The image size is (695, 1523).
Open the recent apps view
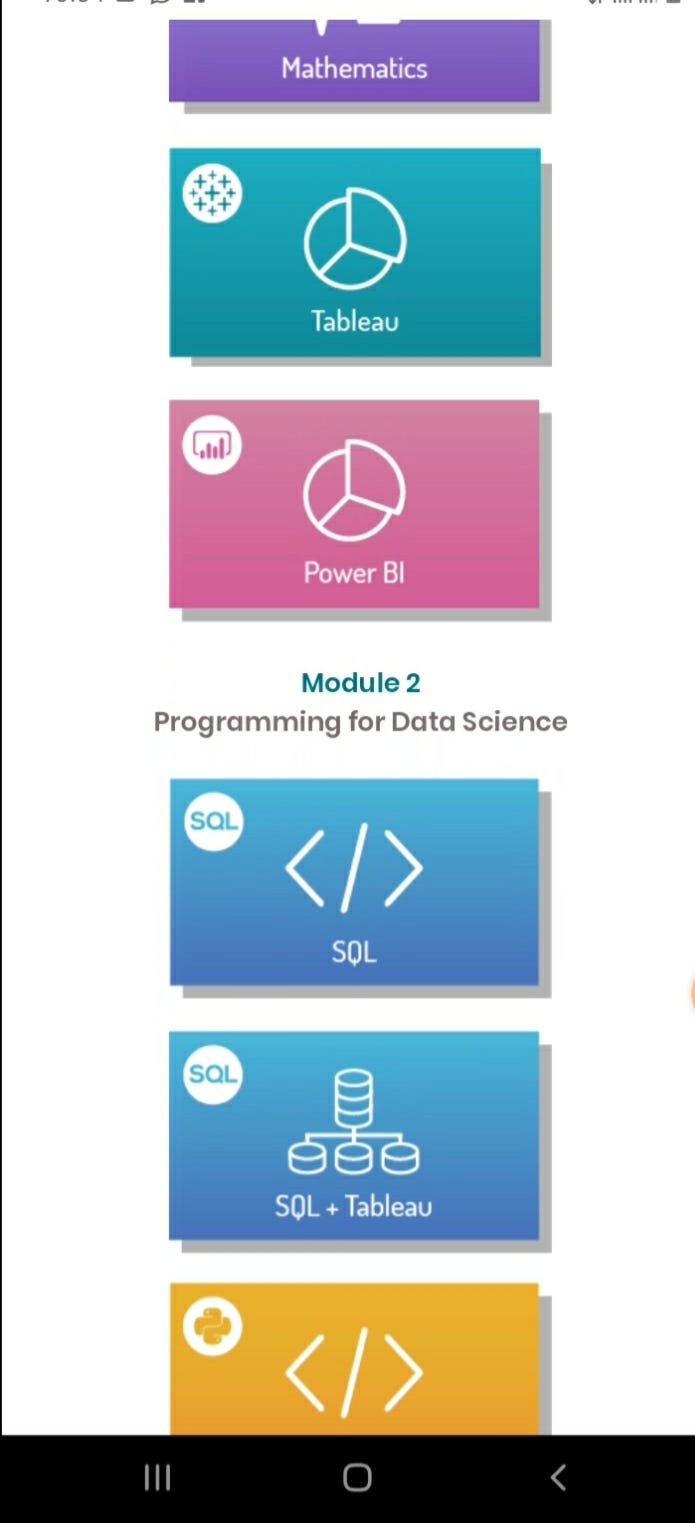coord(157,1477)
